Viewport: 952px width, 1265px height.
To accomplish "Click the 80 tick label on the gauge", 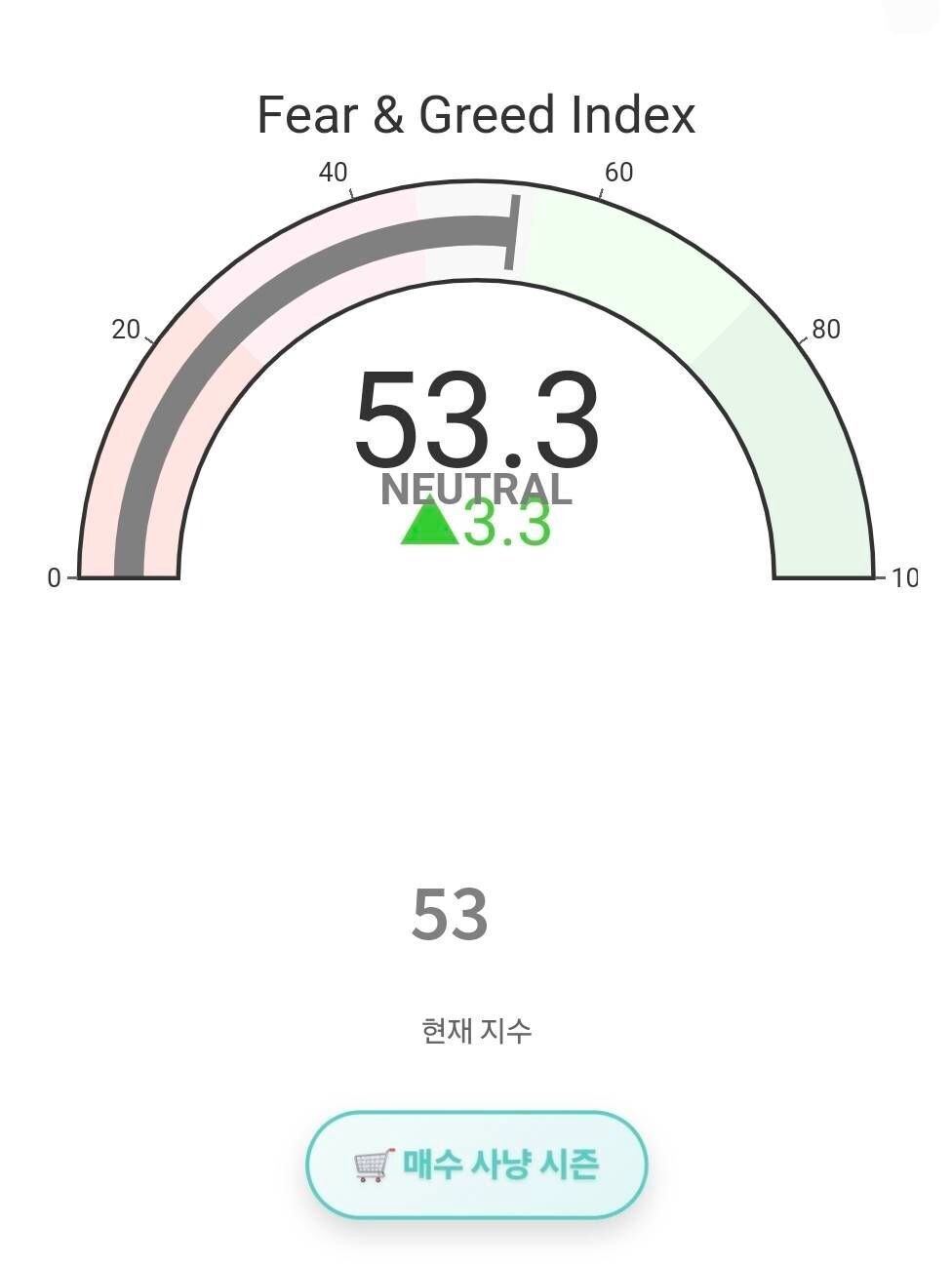I will tap(826, 331).
